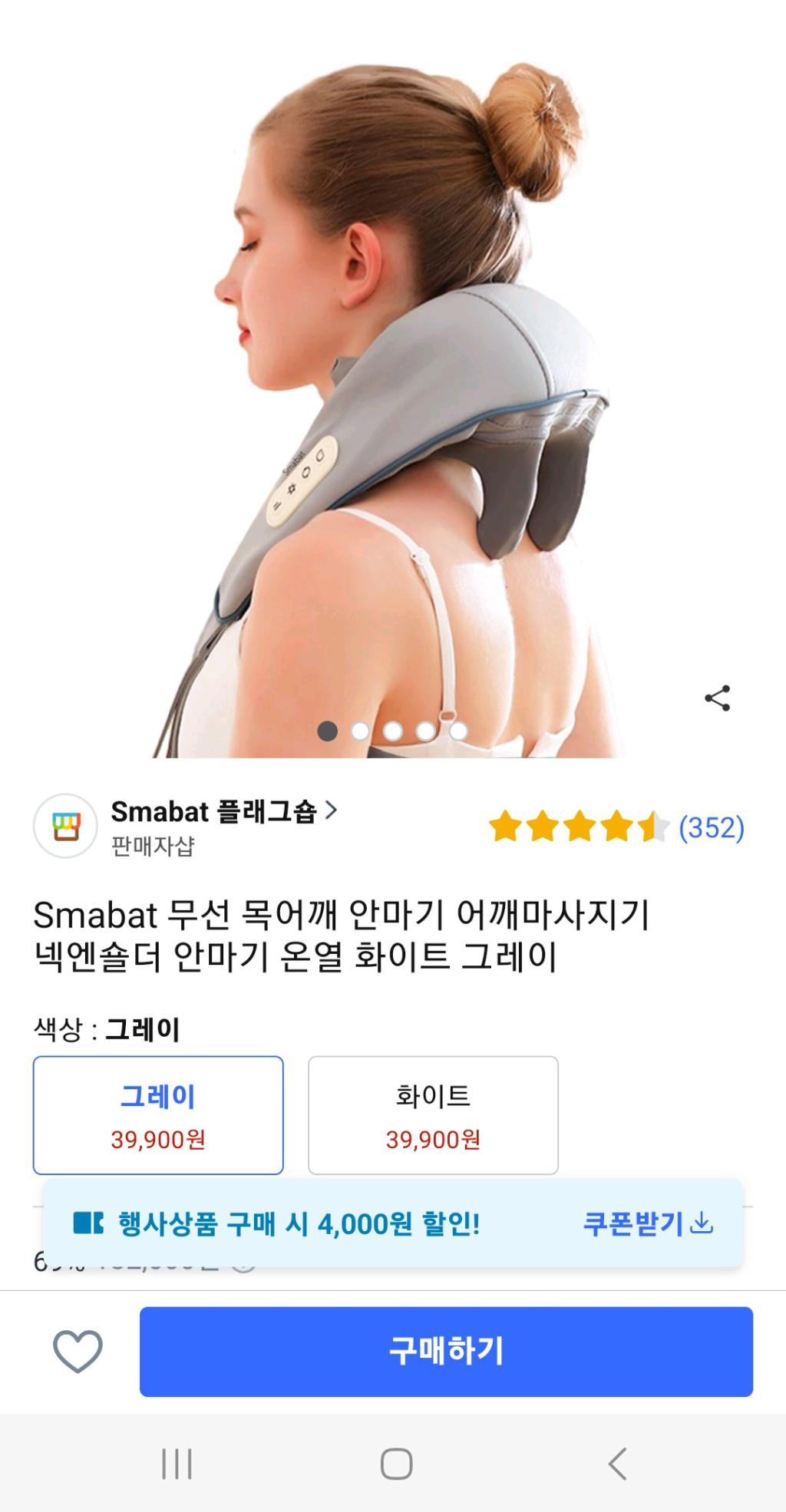Go back using the system back button
Image resolution: width=786 pixels, height=1512 pixels.
[x=618, y=1464]
